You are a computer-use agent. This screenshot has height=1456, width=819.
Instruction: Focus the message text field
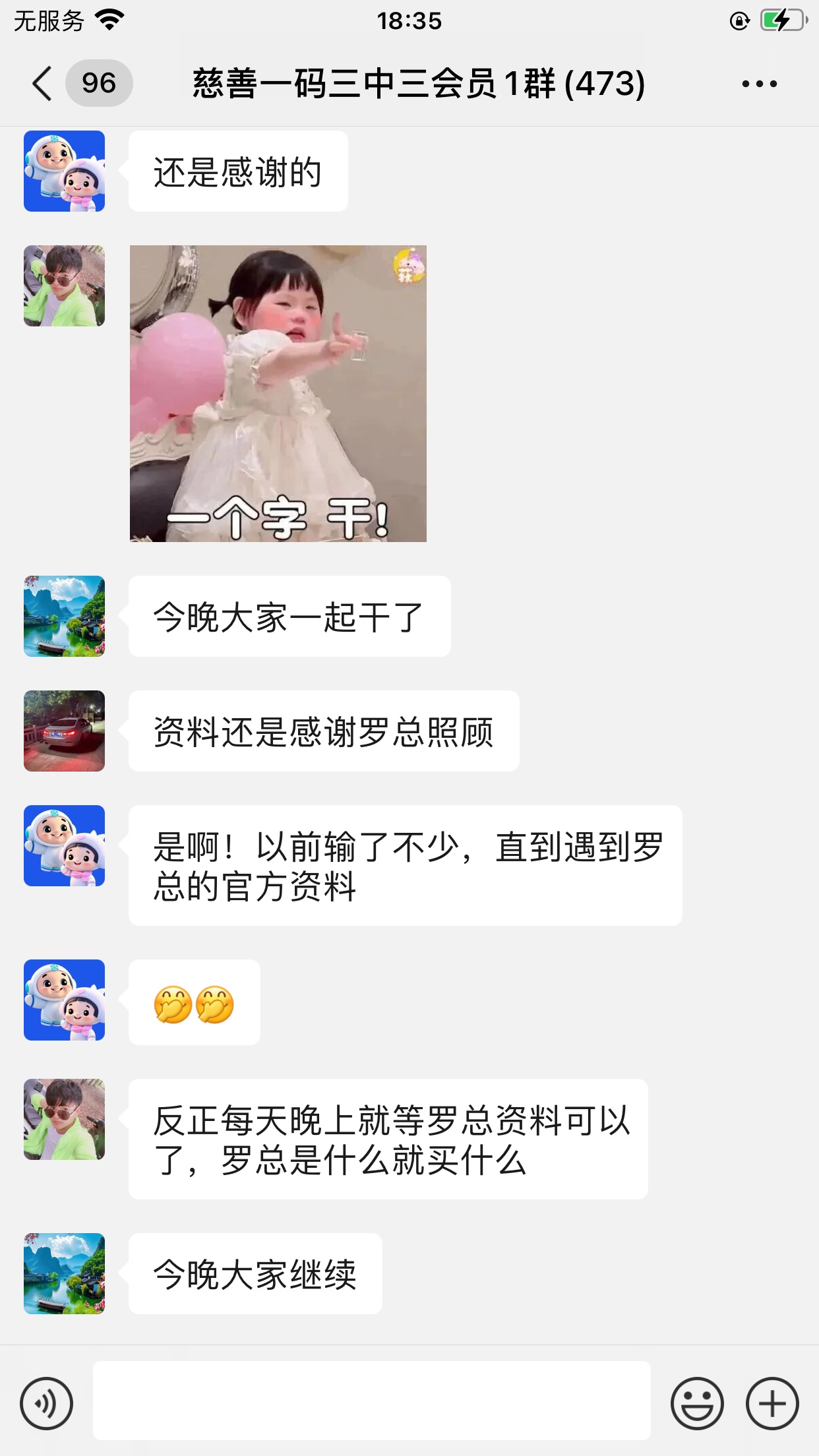coord(371,1401)
